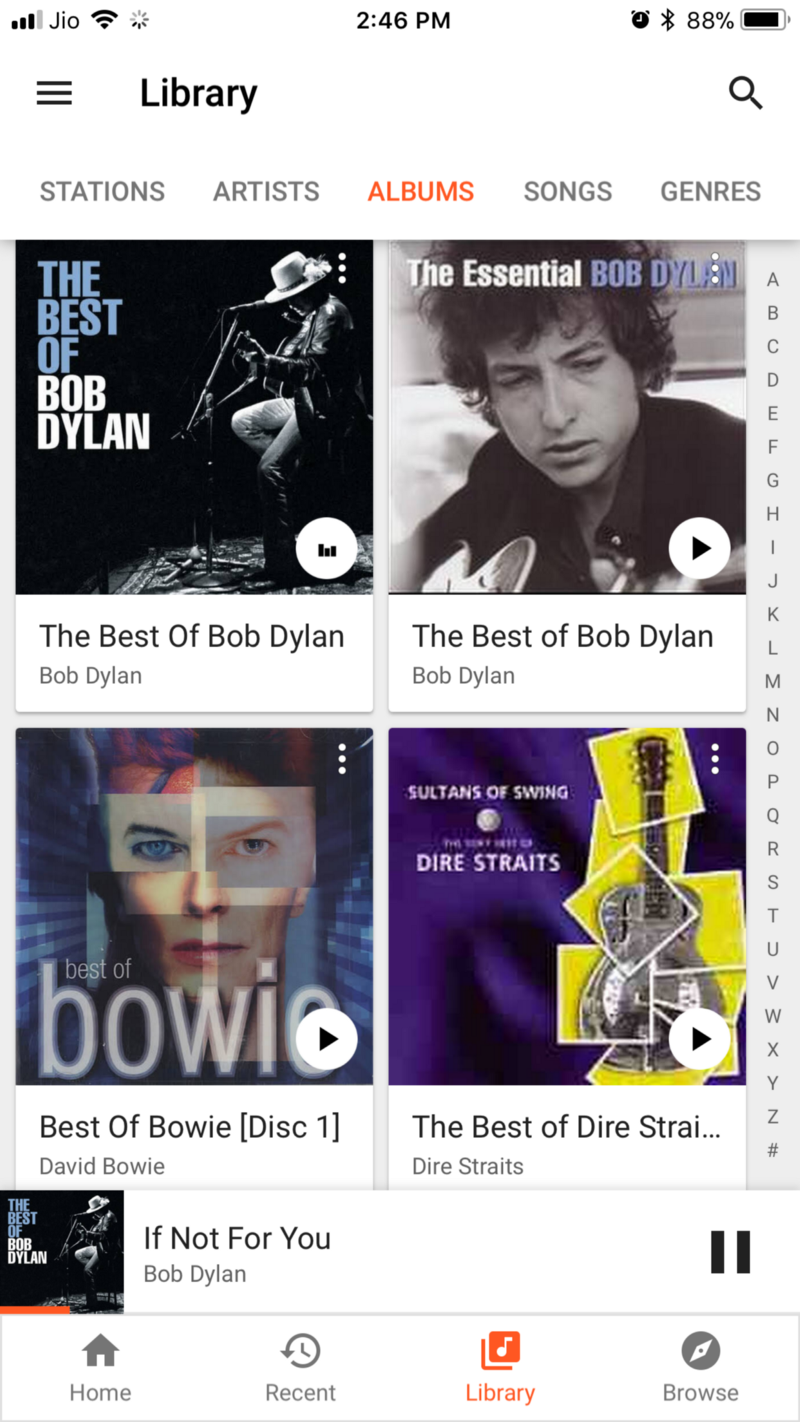Open options for The Essential Bob Dylan
The image size is (800, 1422).
tap(715, 268)
